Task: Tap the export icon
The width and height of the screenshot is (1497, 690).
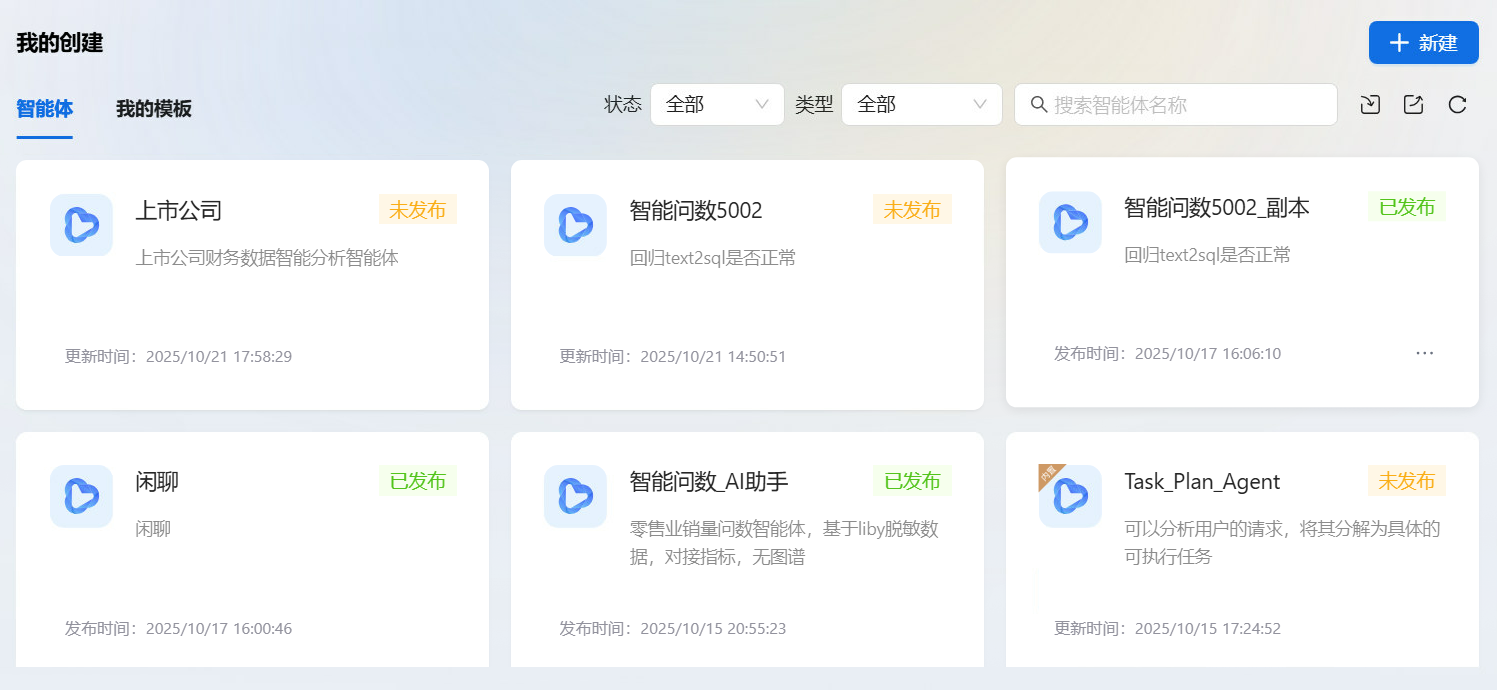Action: 1413,104
